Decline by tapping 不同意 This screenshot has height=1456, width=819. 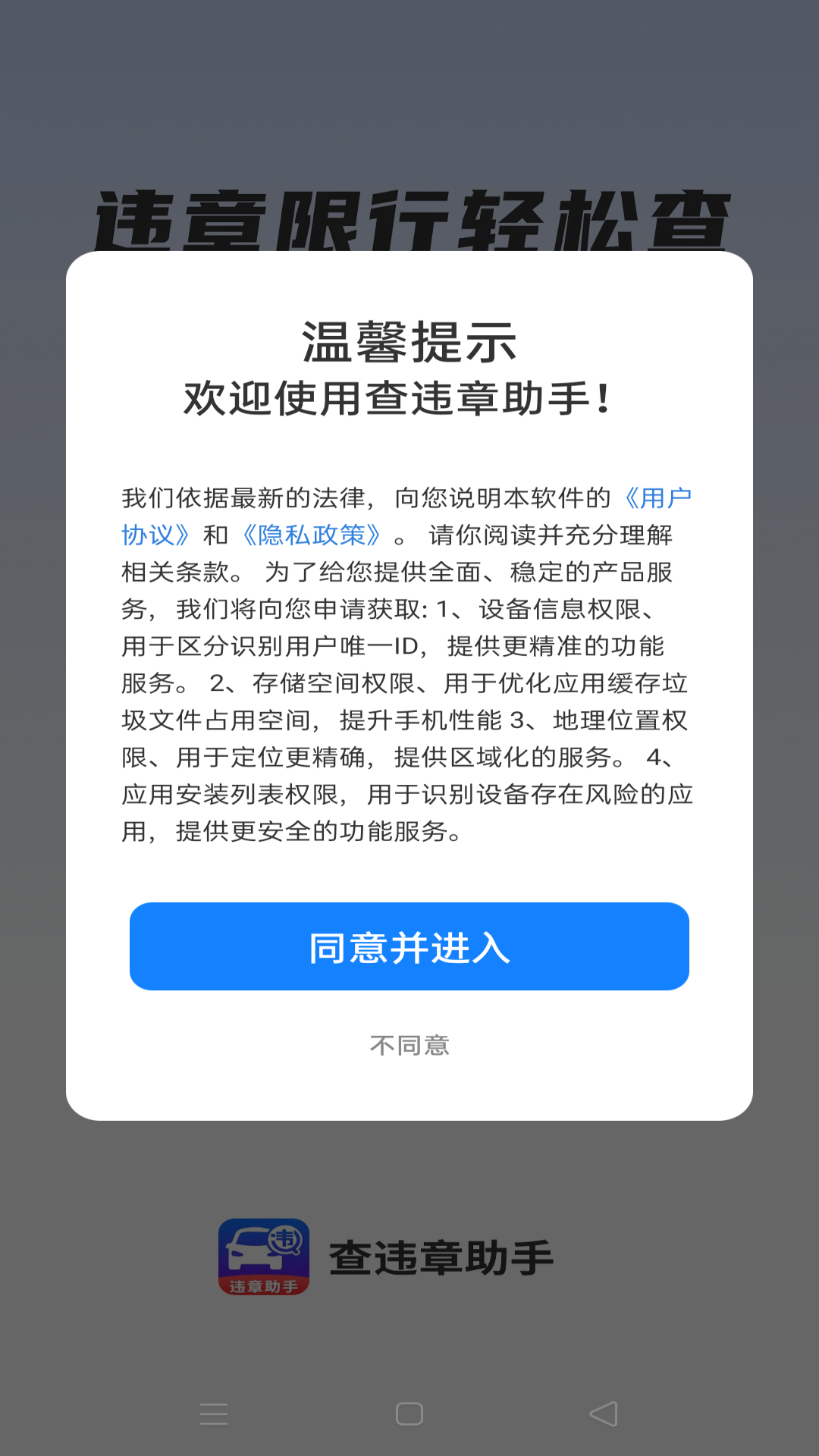pyautogui.click(x=409, y=1046)
